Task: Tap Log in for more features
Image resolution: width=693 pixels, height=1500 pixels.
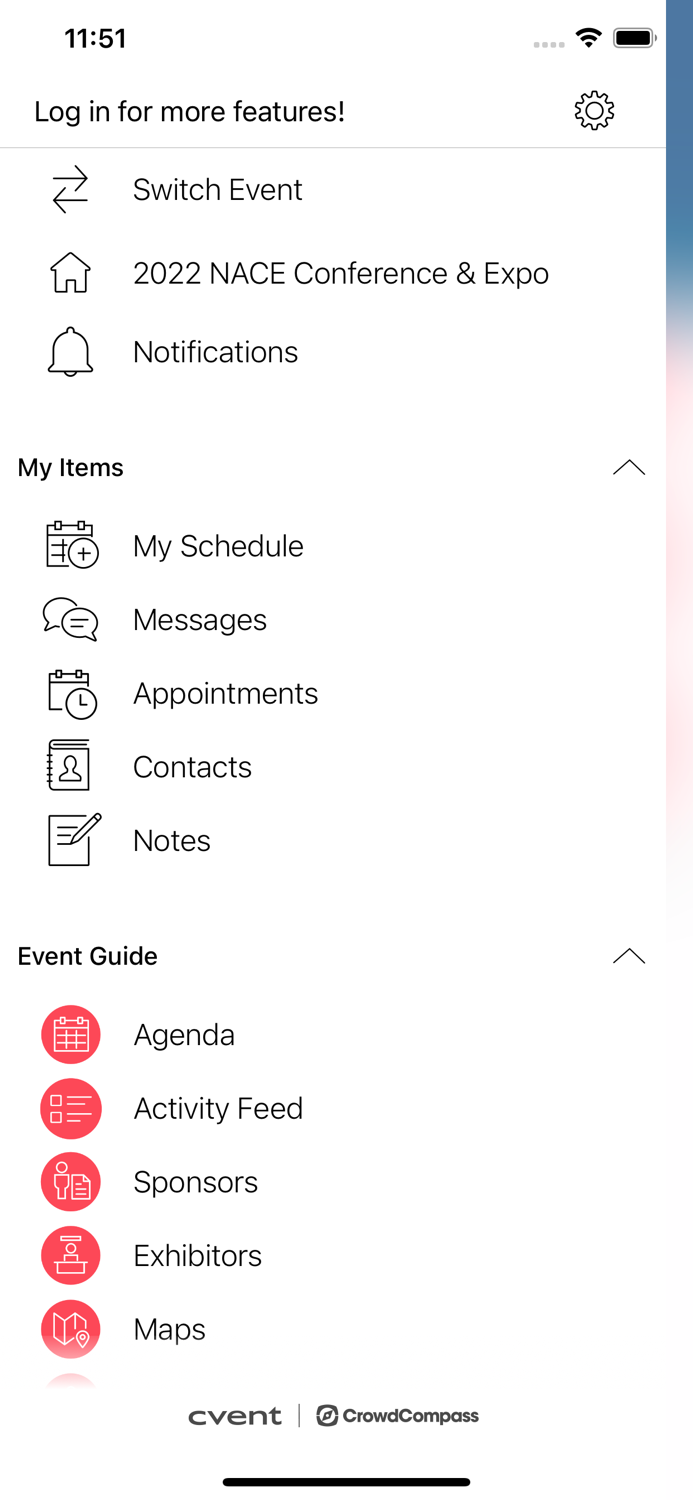Action: (189, 111)
